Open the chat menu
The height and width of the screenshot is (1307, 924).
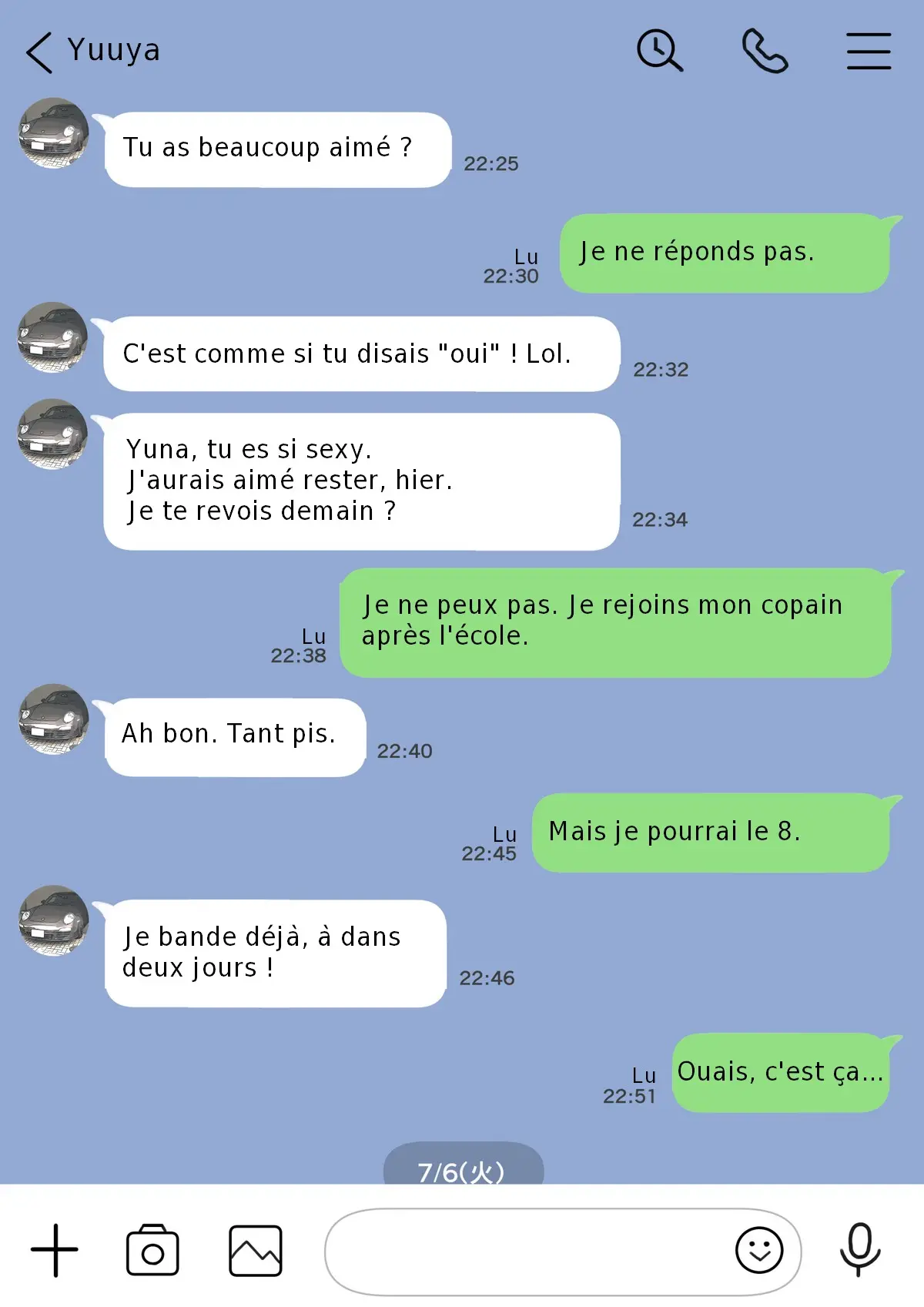[869, 51]
